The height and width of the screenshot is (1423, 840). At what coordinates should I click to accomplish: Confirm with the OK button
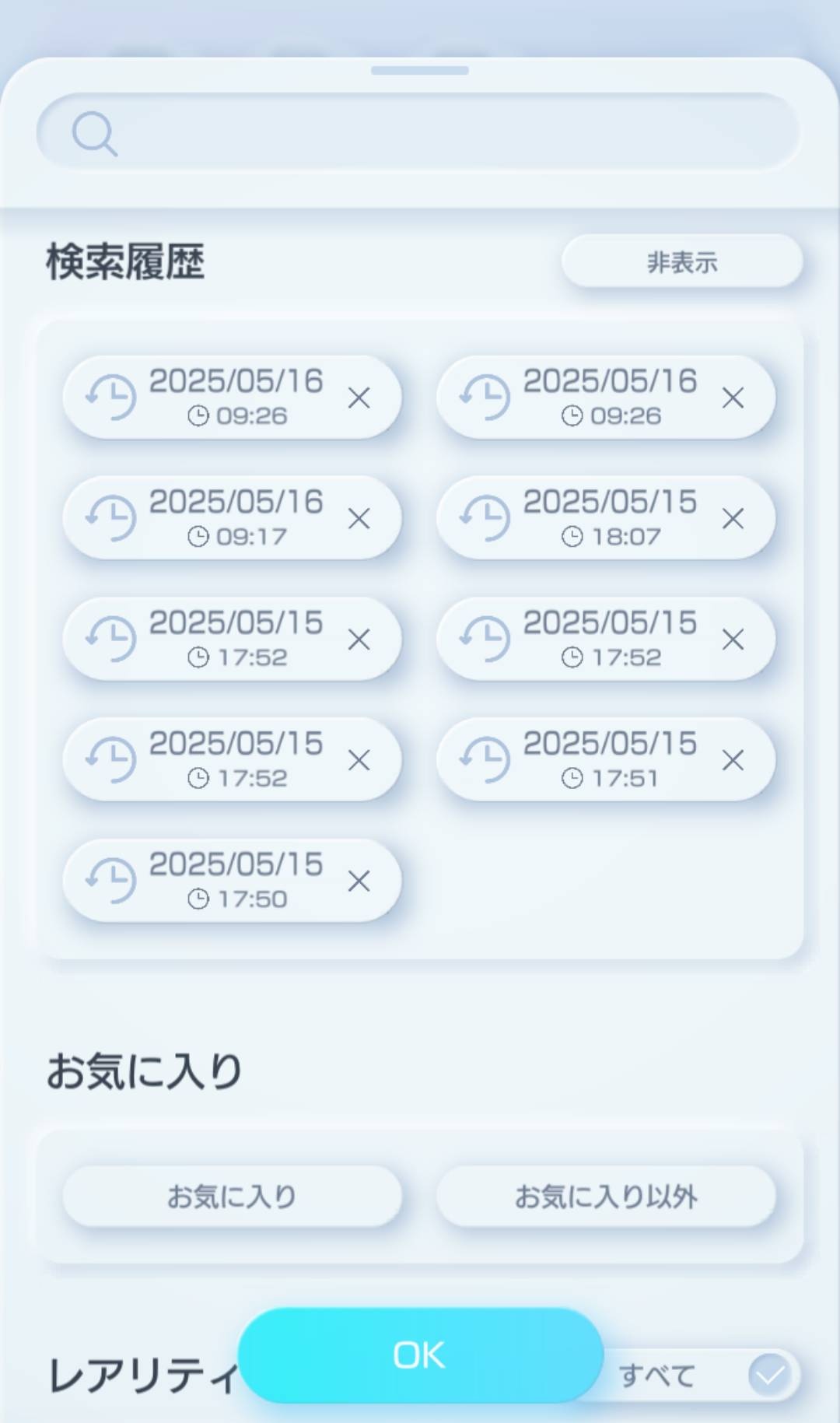420,1355
